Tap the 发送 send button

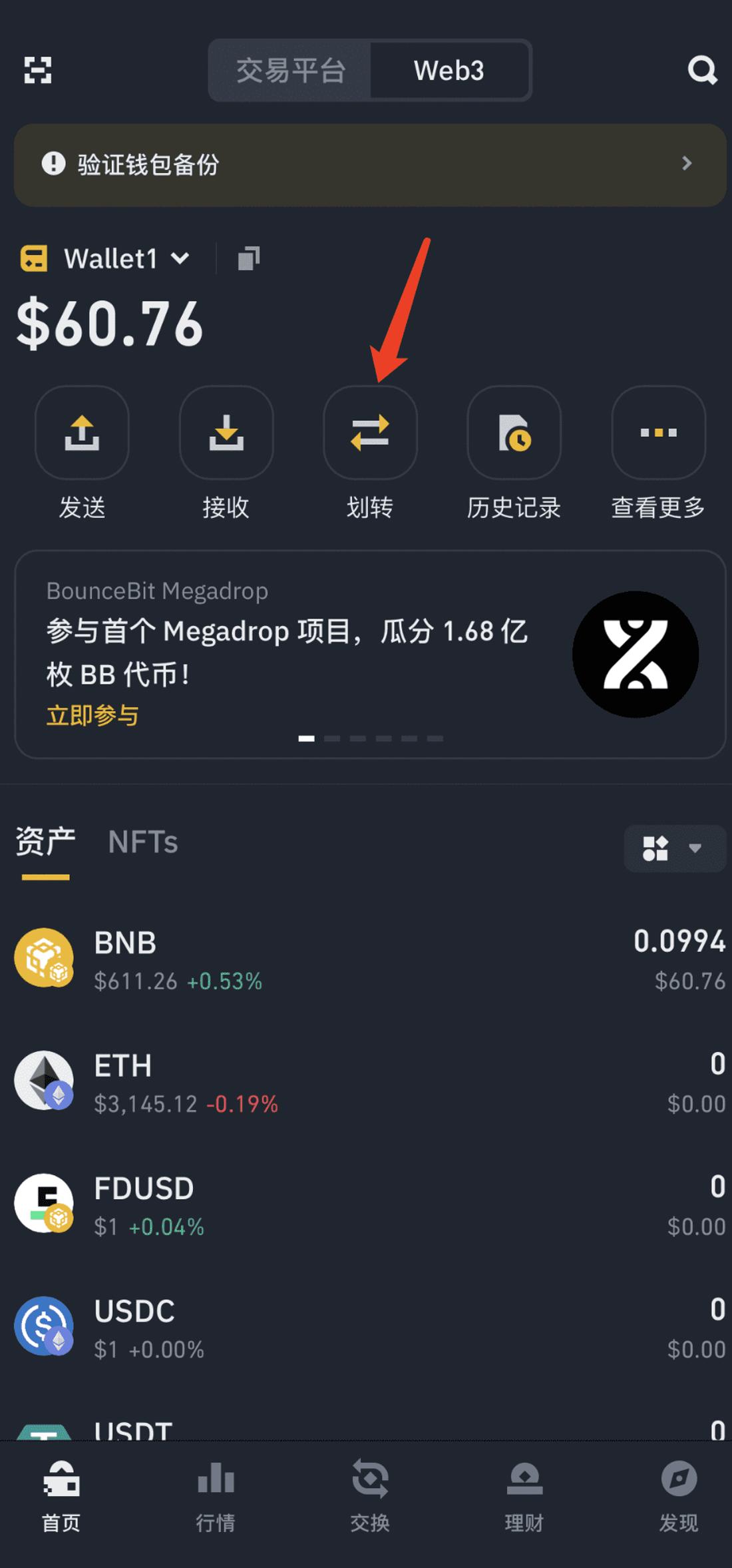tap(82, 433)
